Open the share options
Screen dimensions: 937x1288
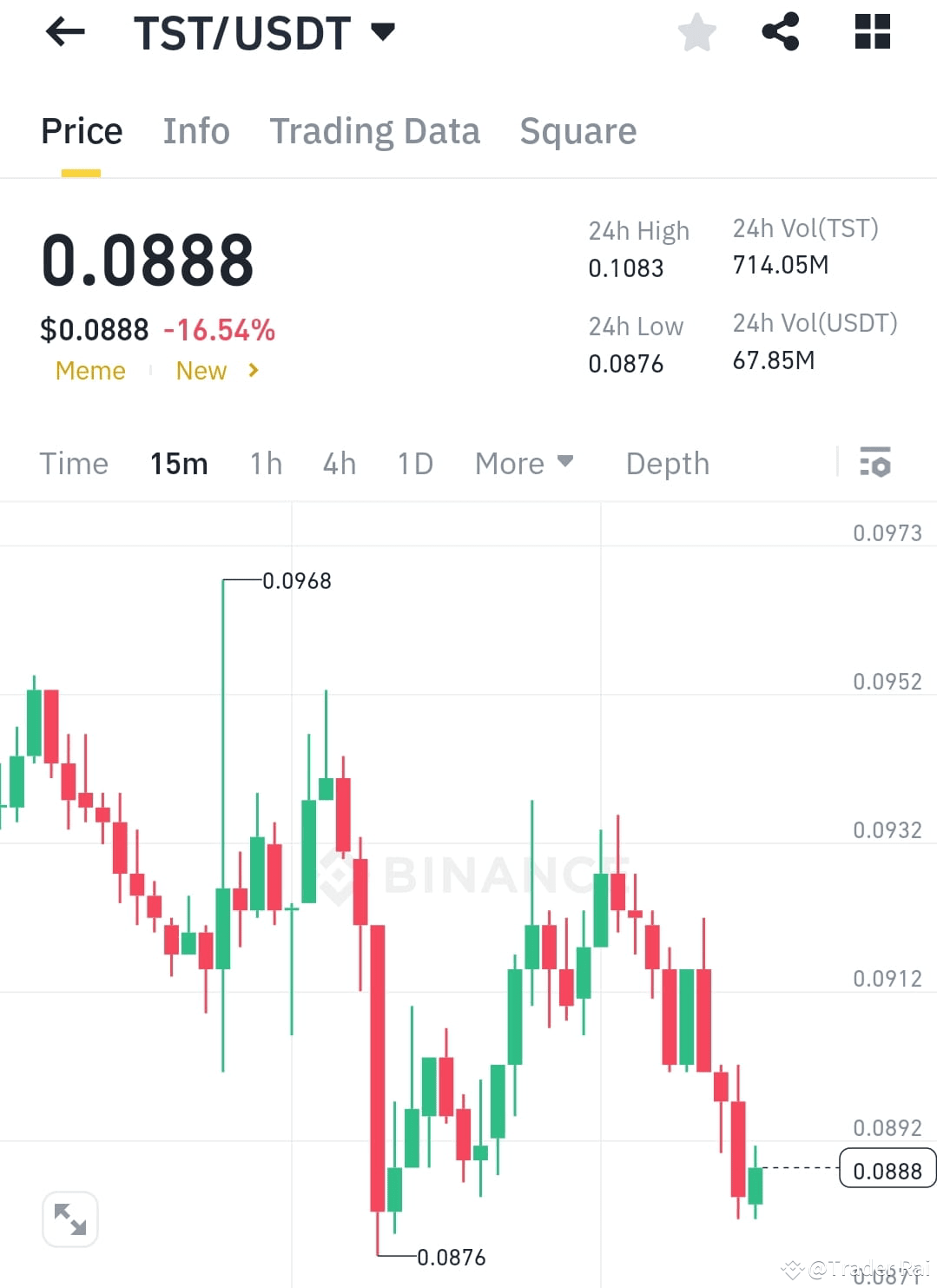tap(780, 32)
